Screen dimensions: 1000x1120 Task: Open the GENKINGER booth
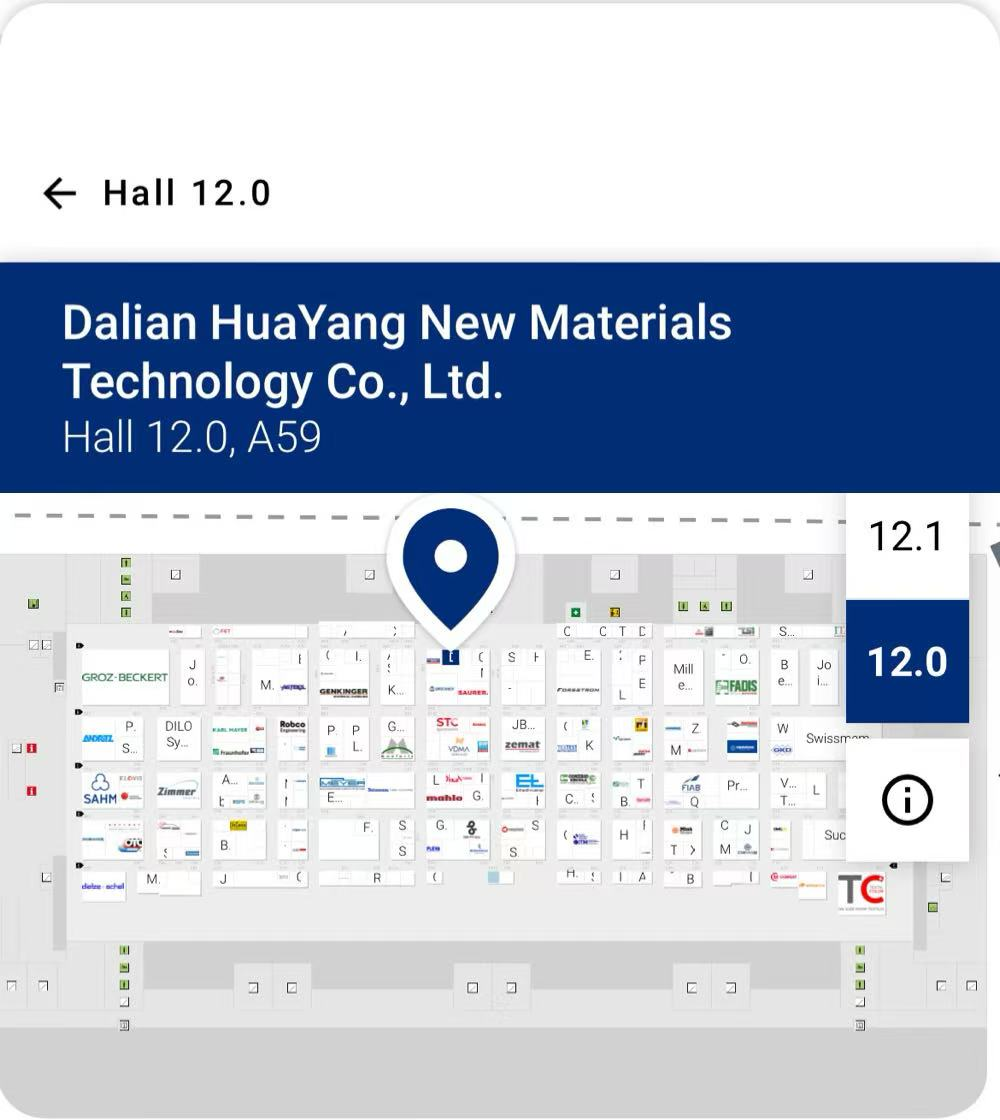343,690
